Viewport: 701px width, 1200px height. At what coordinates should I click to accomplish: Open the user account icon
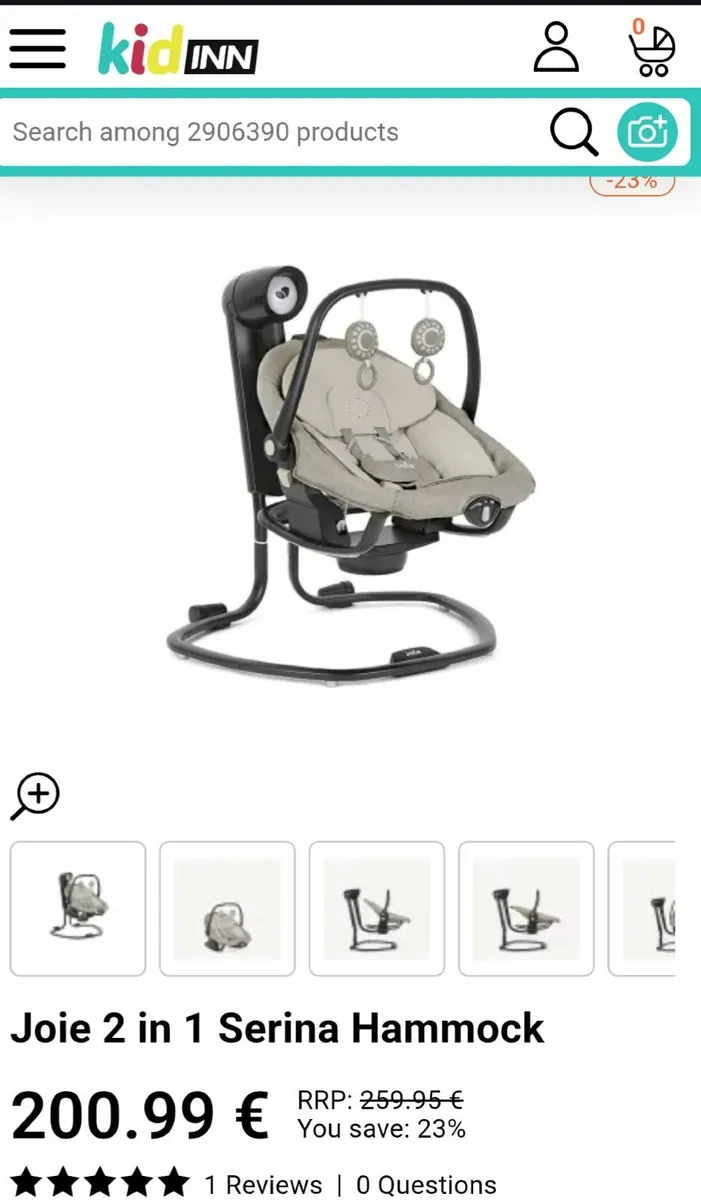click(x=556, y=48)
